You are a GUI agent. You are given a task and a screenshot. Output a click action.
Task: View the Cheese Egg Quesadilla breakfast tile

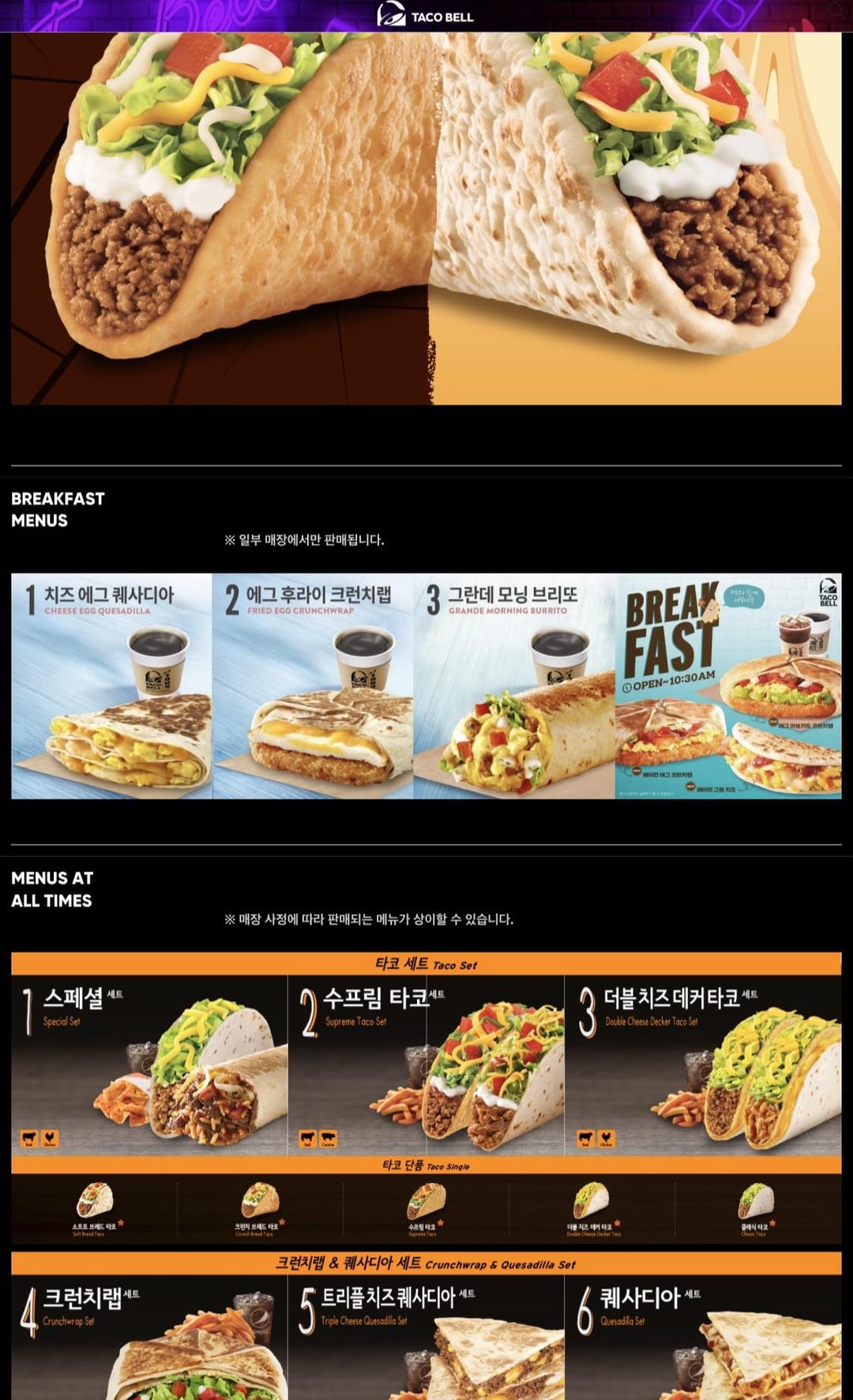[111, 685]
